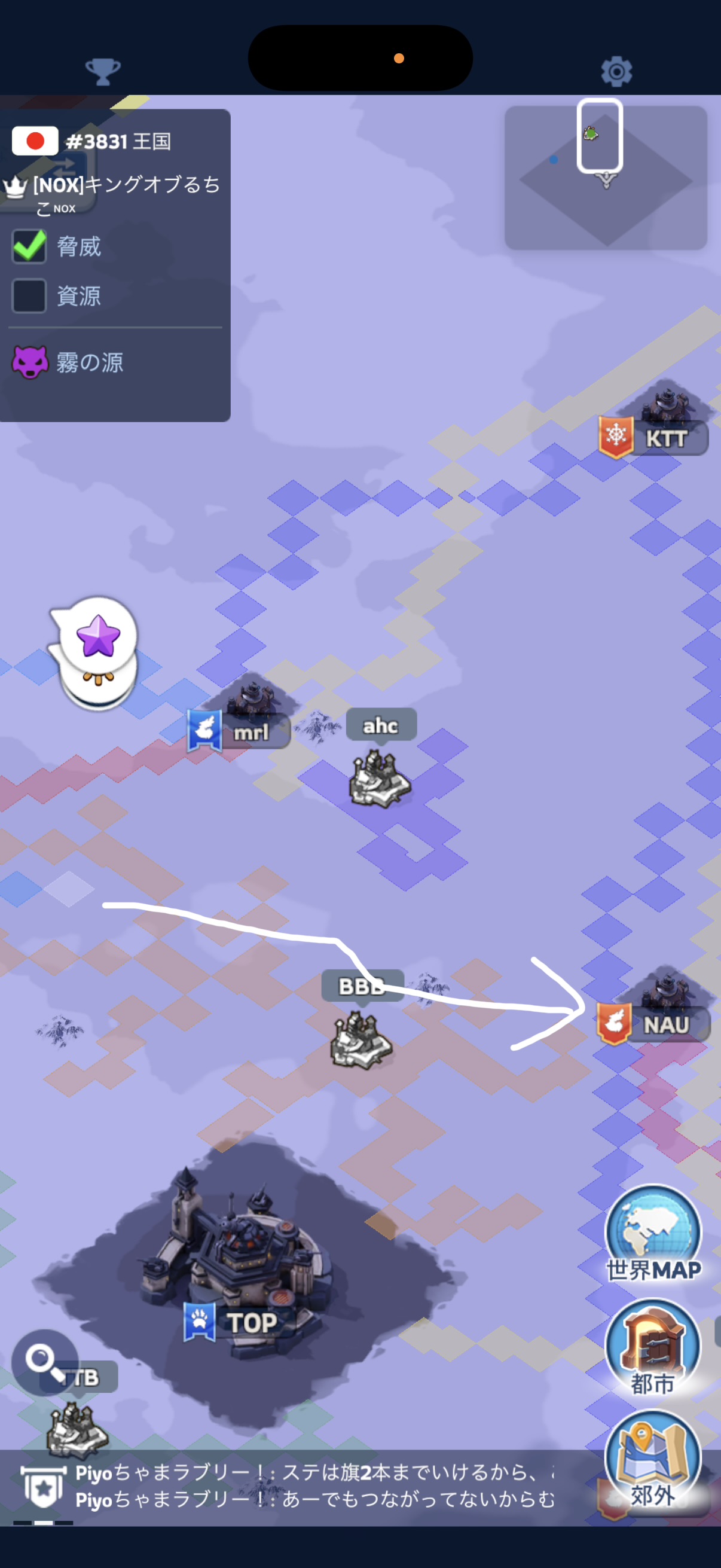The height and width of the screenshot is (1568, 721).
Task: Open the trophy rankings icon
Action: click(103, 72)
